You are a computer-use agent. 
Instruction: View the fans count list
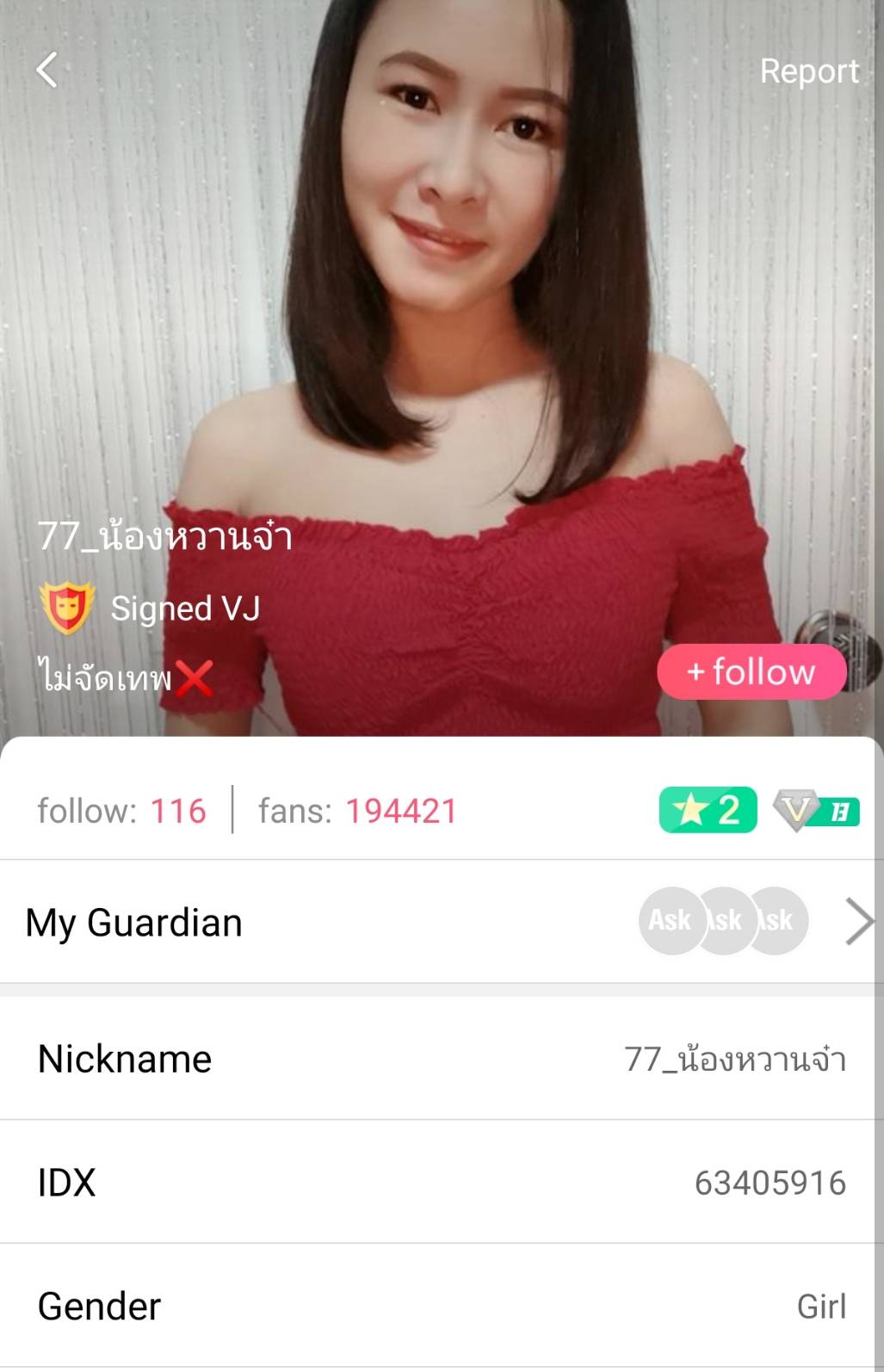357,811
